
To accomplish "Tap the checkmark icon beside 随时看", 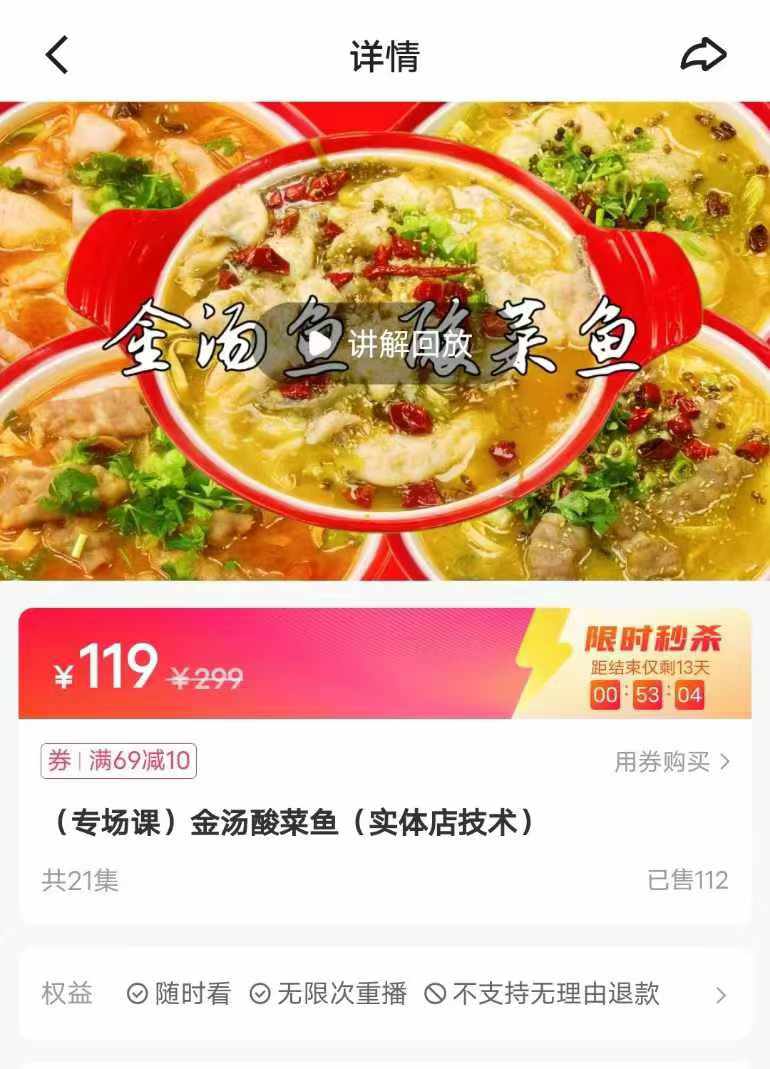I will (136, 993).
